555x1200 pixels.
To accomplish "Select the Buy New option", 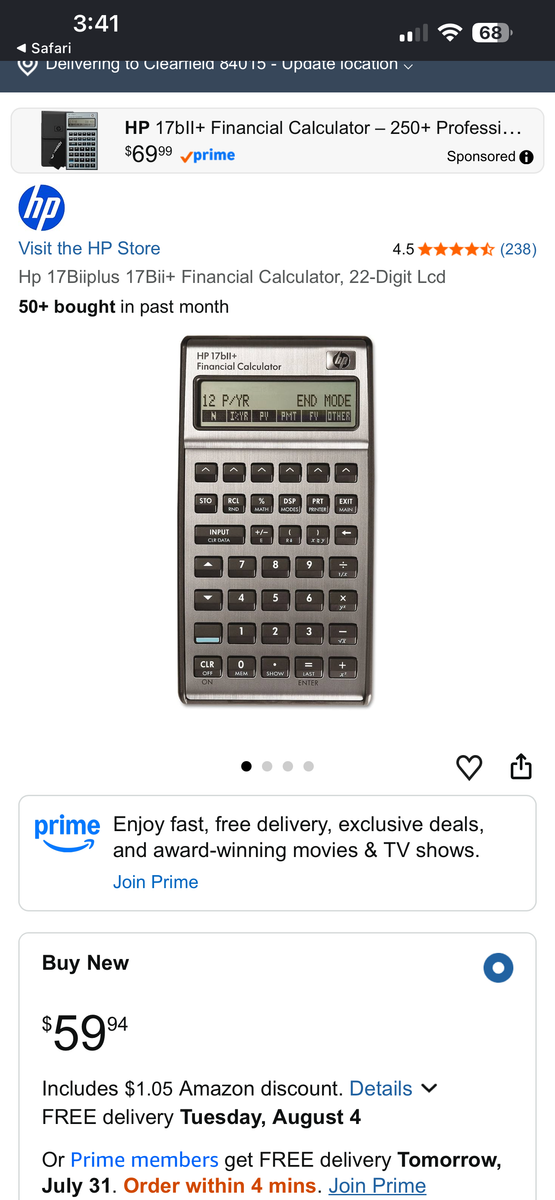I will pos(497,967).
